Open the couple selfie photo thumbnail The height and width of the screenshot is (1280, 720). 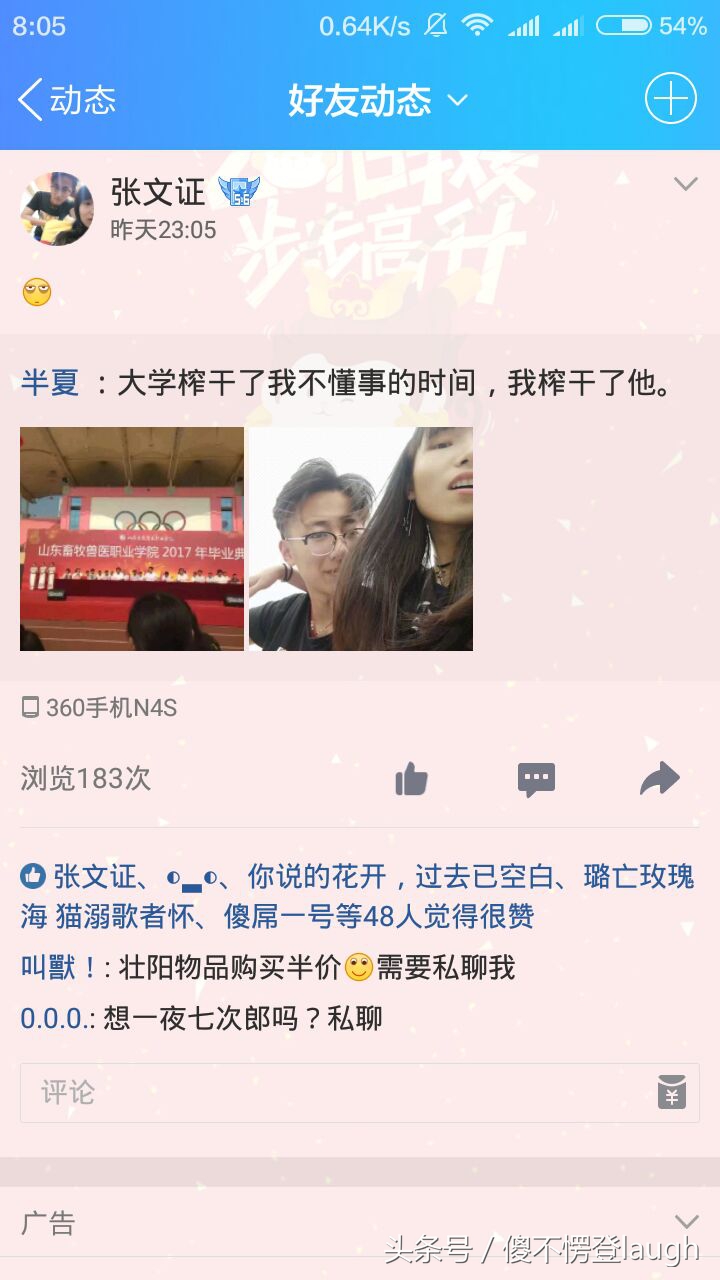[360, 539]
